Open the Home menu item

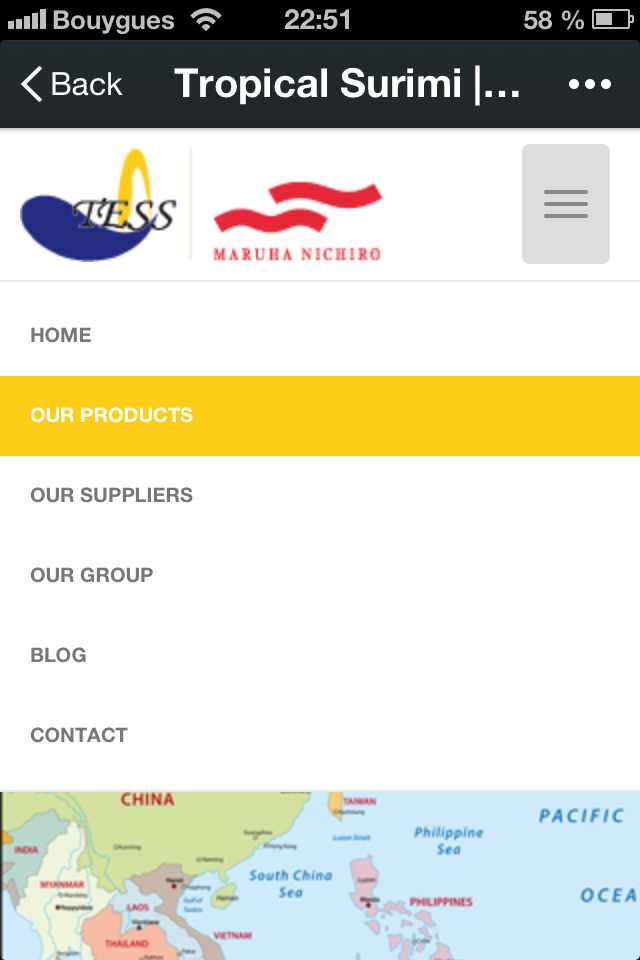(61, 335)
